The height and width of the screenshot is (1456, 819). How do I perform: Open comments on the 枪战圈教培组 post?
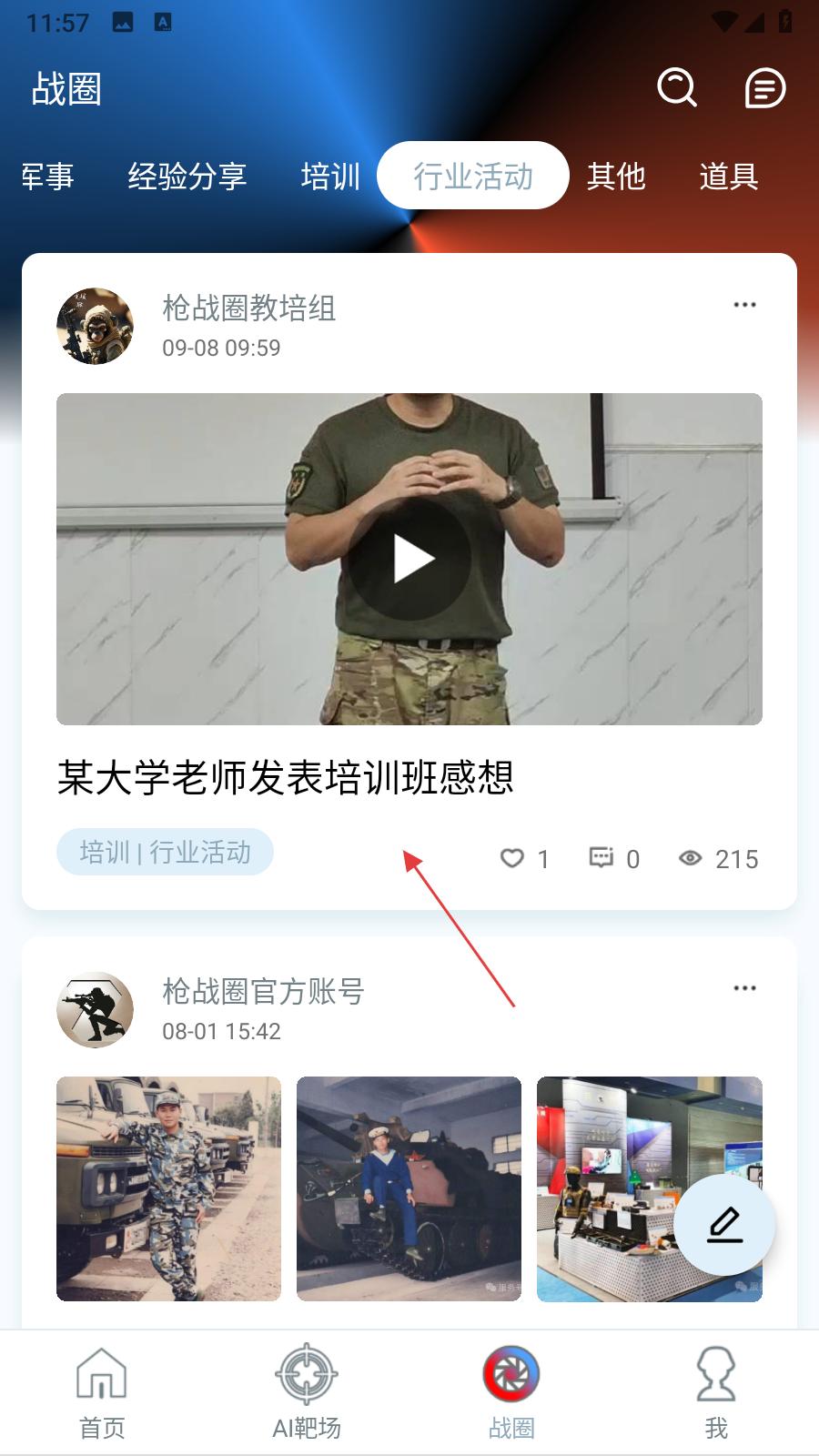602,858
